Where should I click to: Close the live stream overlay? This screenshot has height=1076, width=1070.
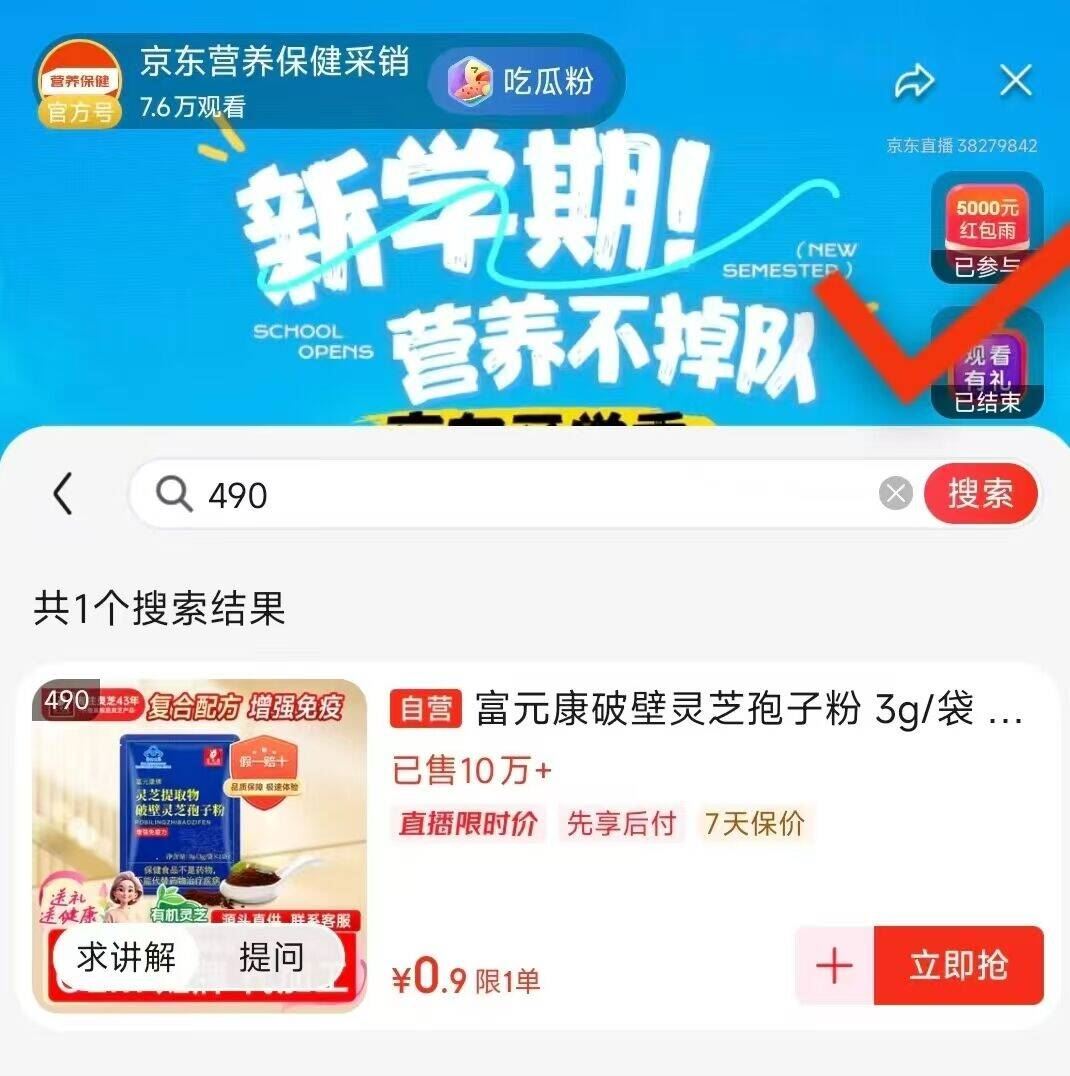pos(1017,80)
